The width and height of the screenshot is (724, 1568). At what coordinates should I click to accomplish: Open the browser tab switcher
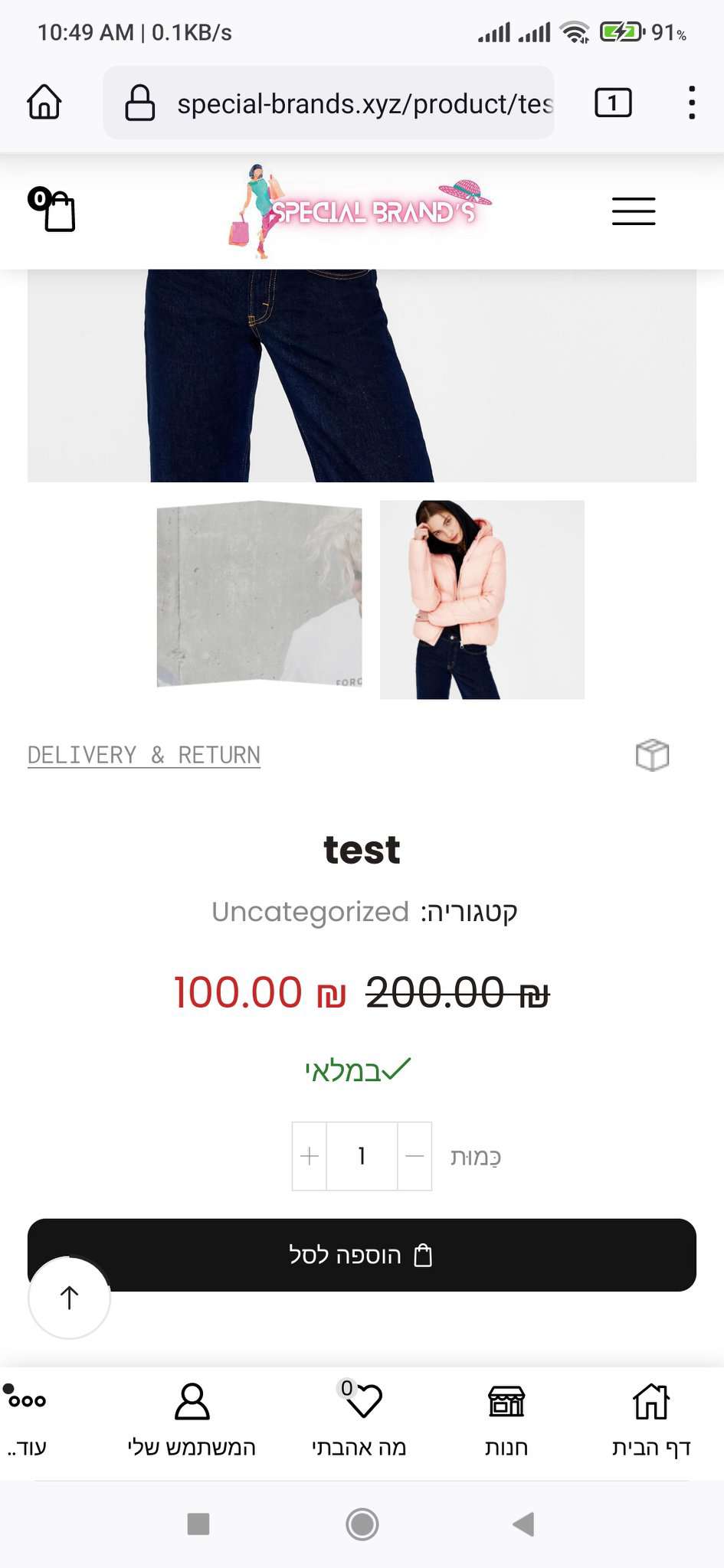(x=613, y=103)
